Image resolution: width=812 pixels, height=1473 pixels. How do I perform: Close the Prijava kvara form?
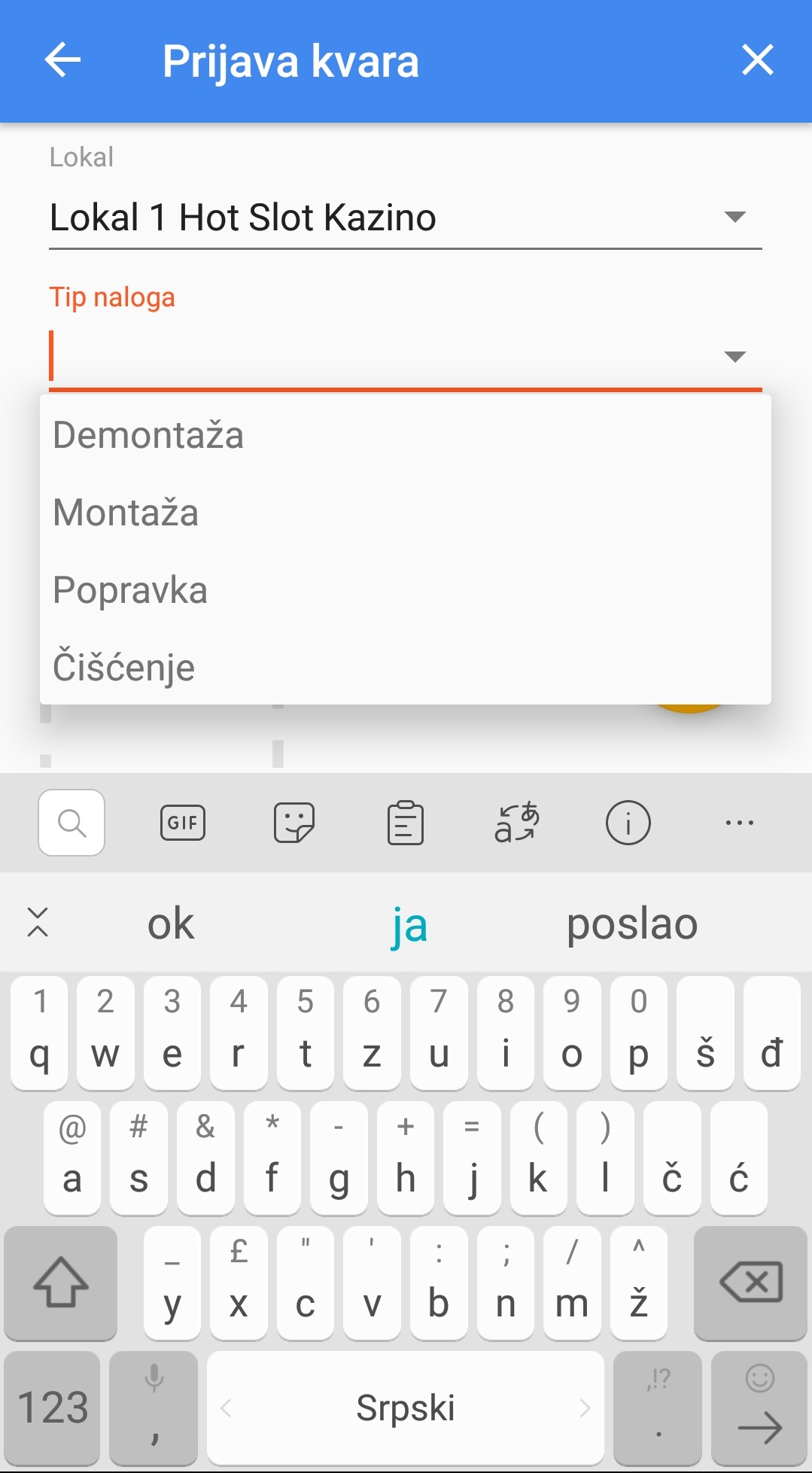click(x=757, y=60)
